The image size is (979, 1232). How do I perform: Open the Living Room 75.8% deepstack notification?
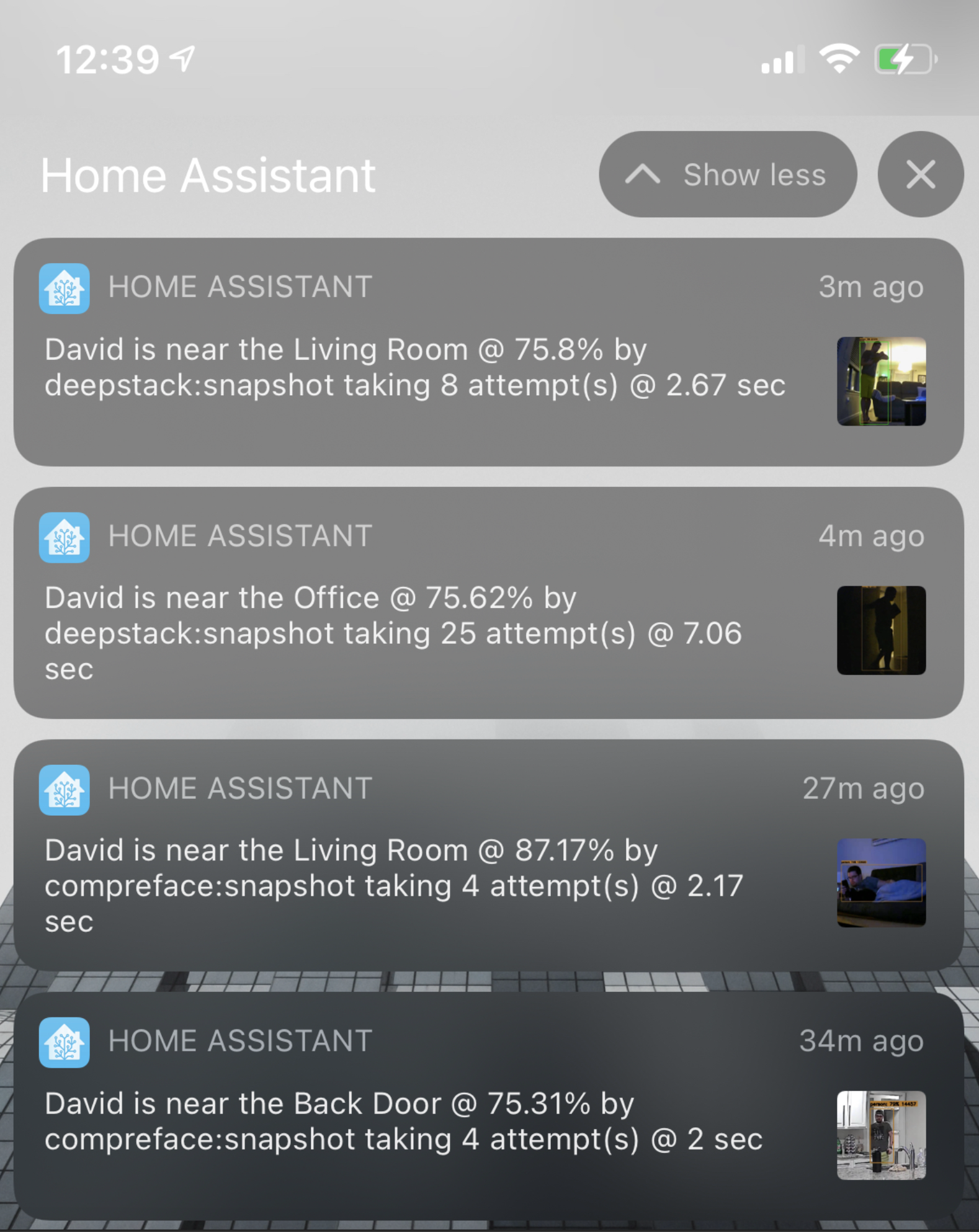coord(414,367)
